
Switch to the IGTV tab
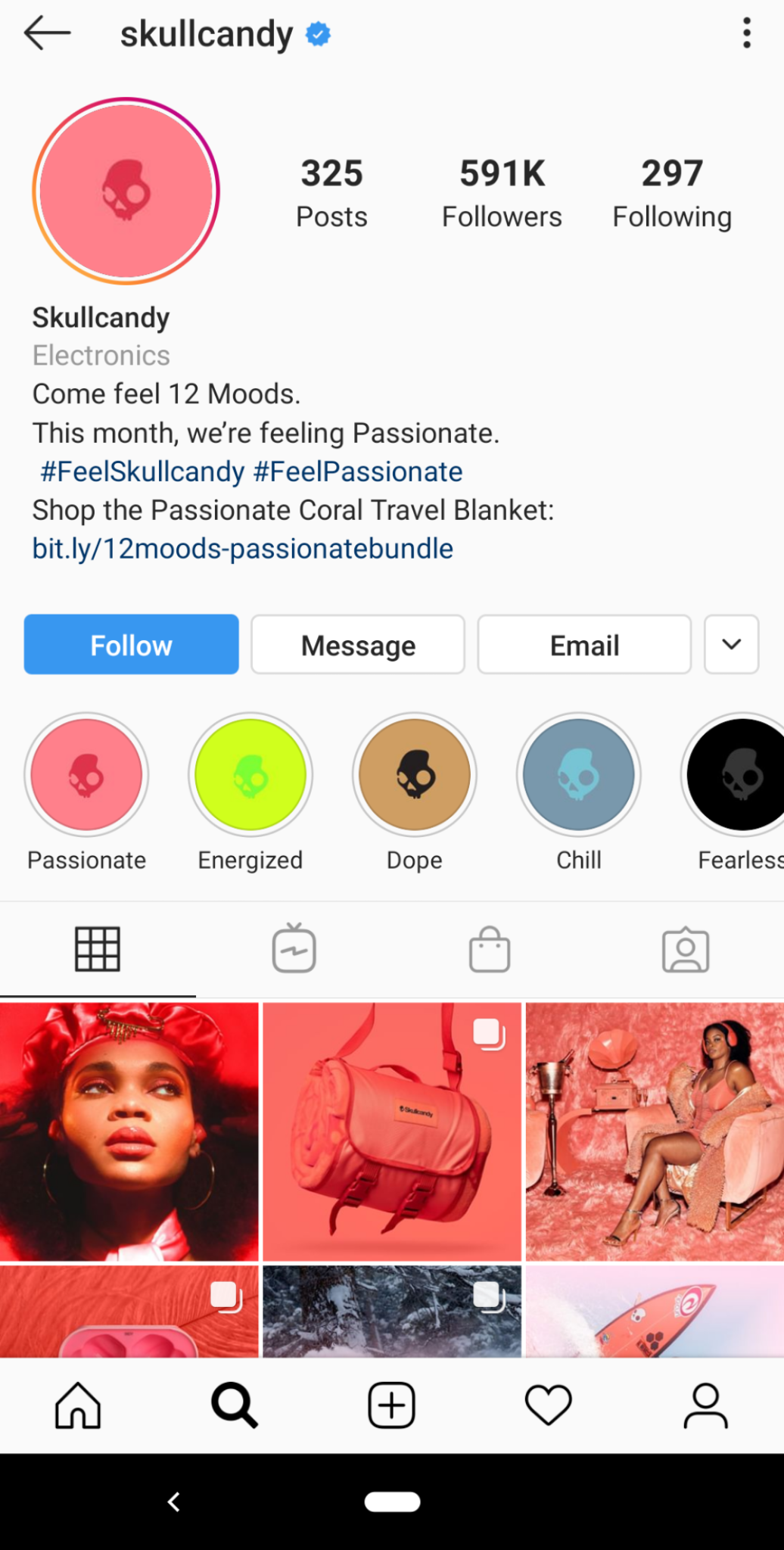tap(294, 949)
